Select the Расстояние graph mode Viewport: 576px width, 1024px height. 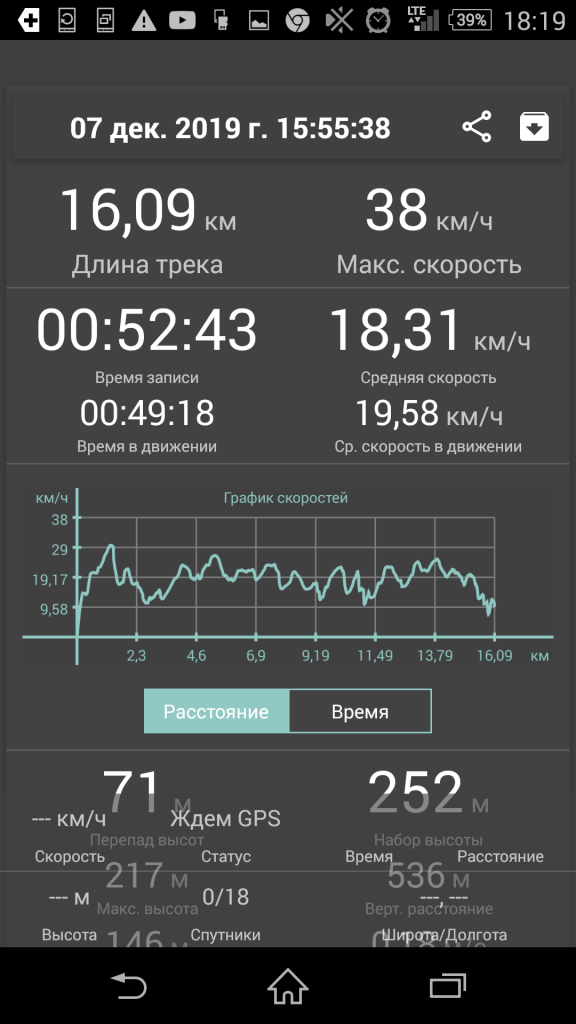click(216, 711)
